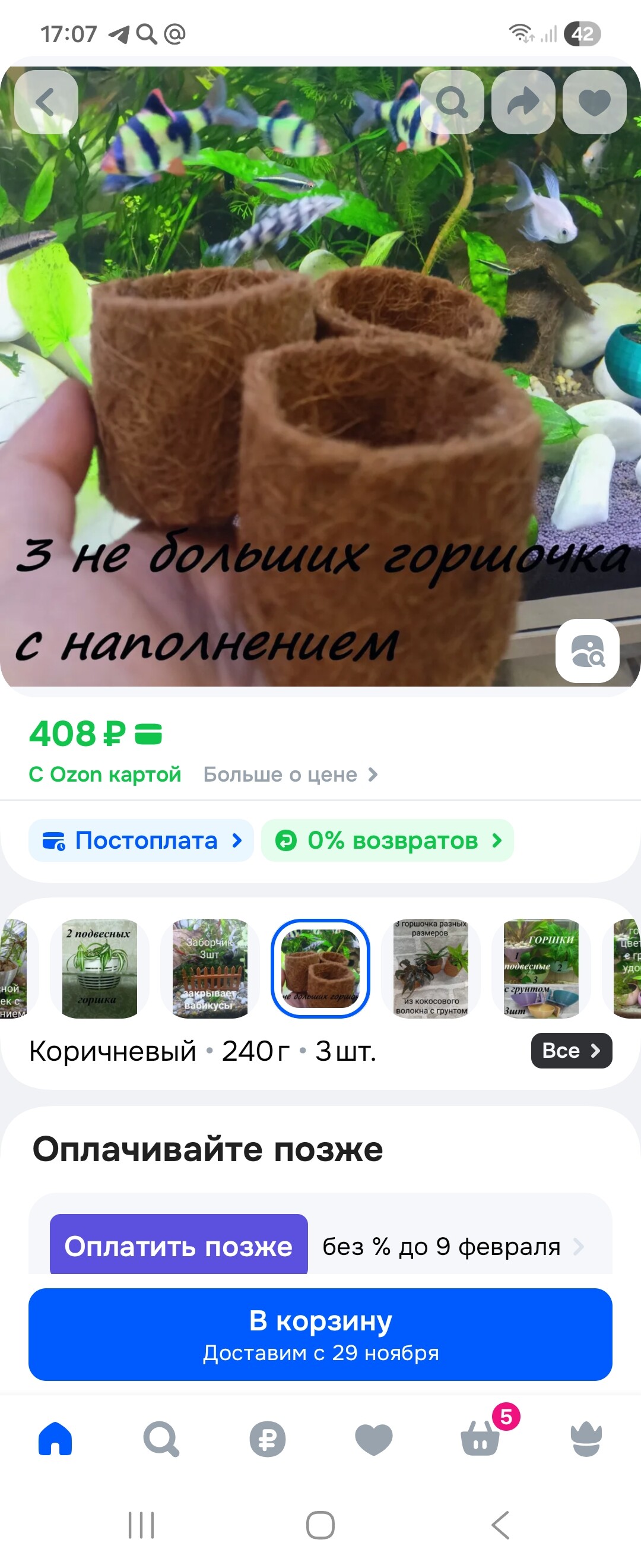
Task: Show all variants with Все button
Action: click(571, 1051)
